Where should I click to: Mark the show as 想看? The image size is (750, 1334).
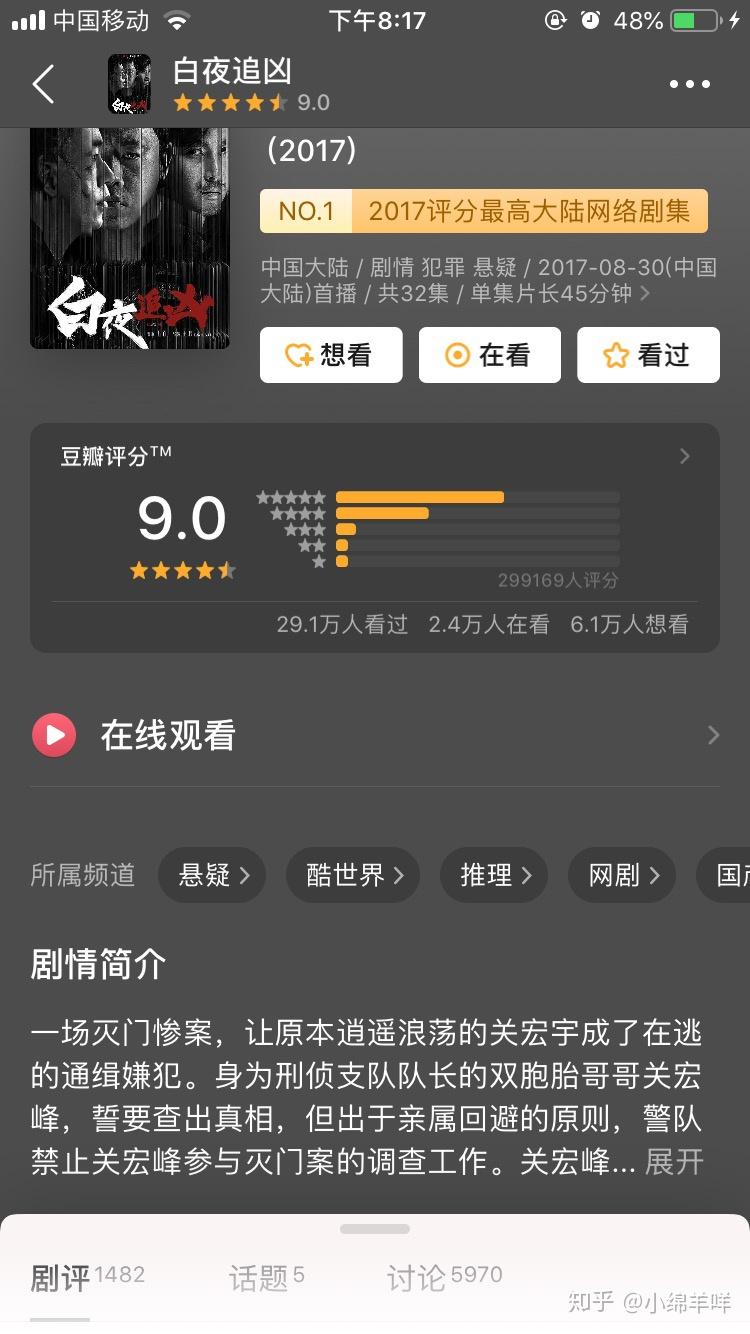pos(331,355)
